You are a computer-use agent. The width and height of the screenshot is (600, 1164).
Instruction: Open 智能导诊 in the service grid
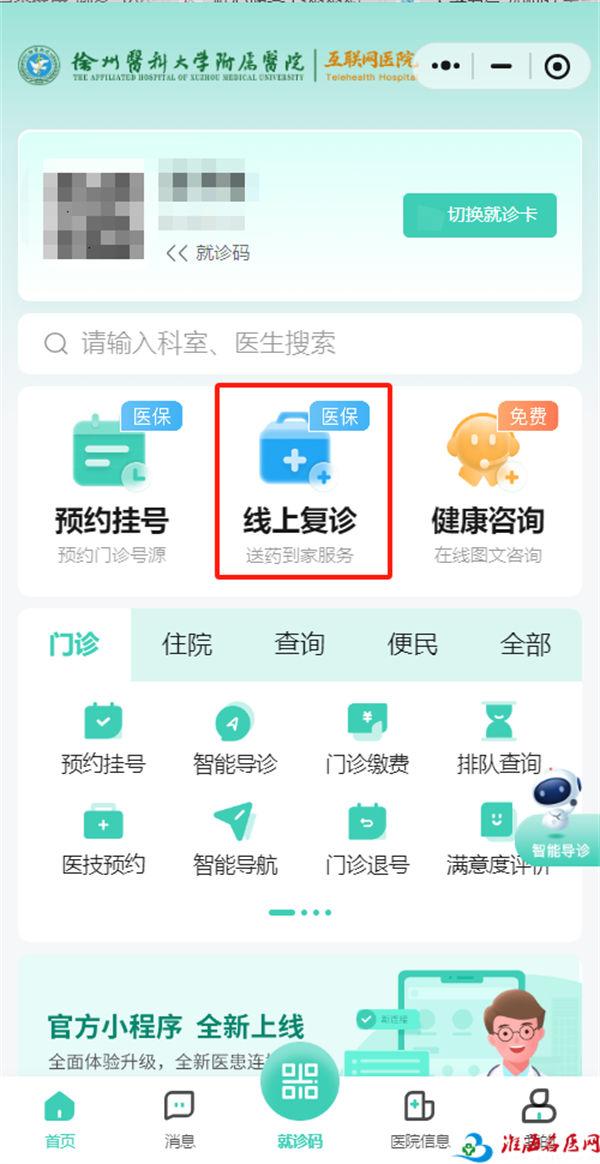pos(234,738)
